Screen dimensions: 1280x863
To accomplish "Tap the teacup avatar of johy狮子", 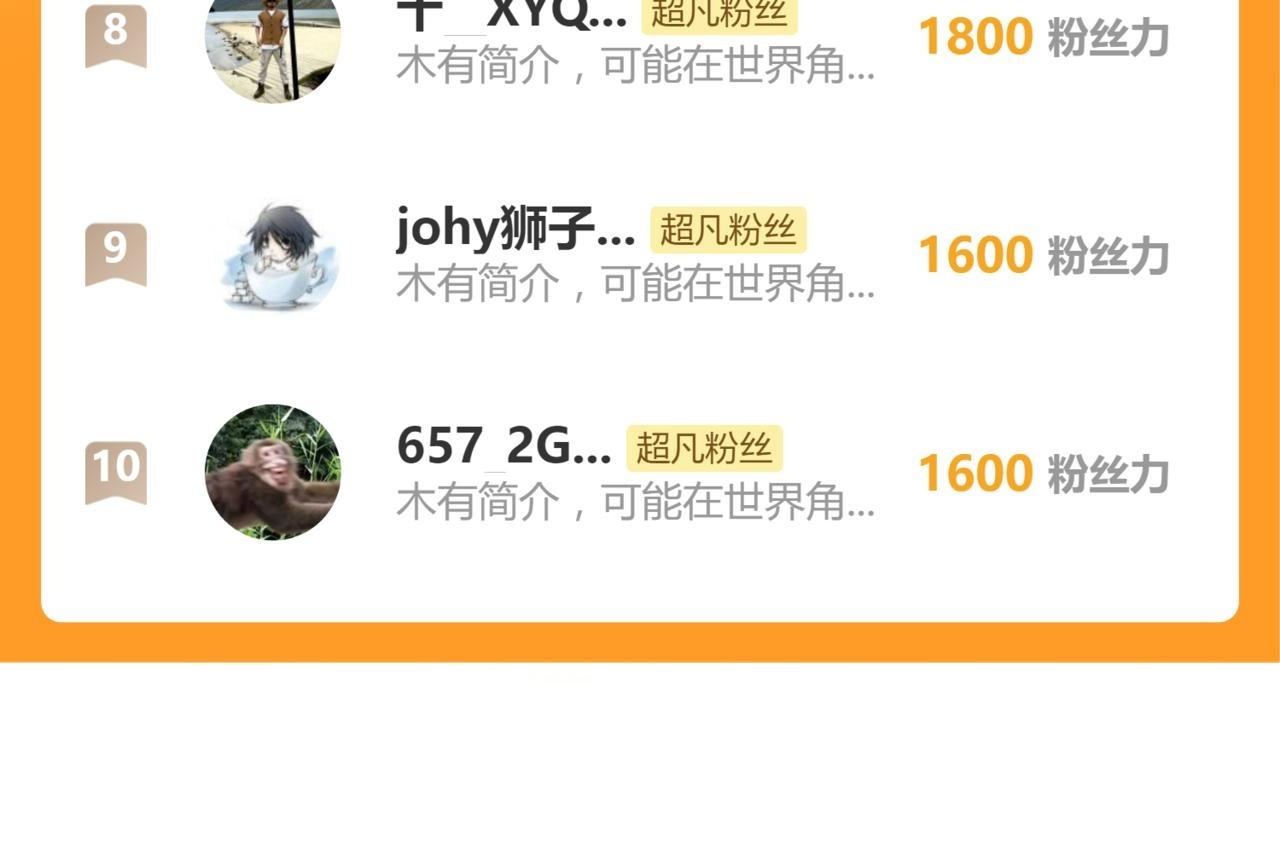I will (273, 255).
